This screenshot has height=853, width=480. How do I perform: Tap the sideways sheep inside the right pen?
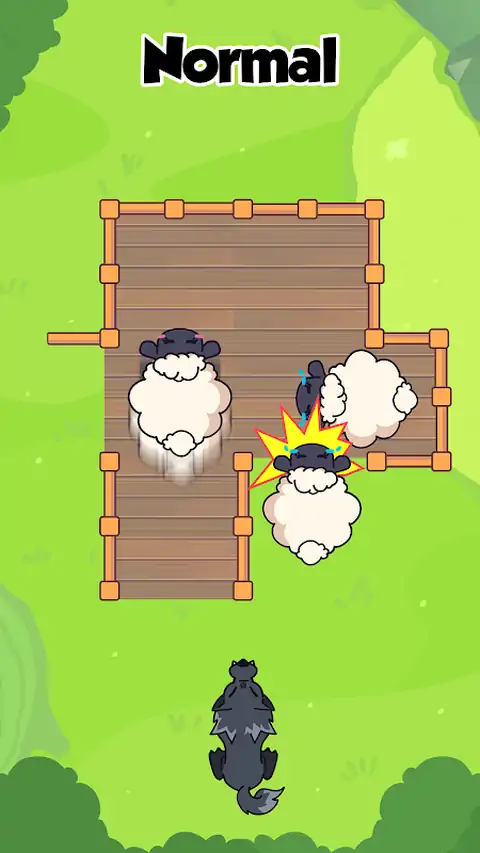point(357,397)
